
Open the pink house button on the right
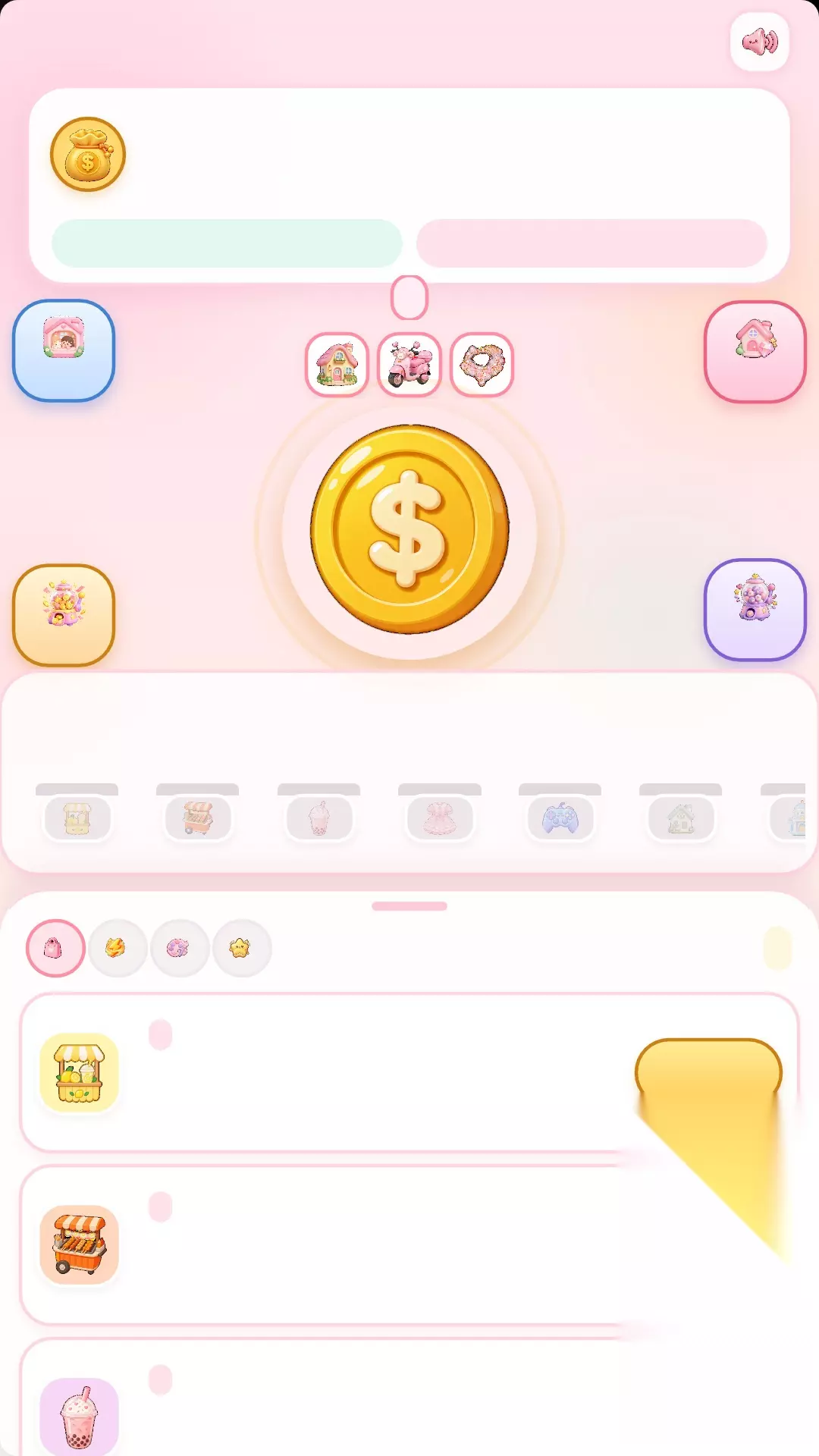click(755, 352)
